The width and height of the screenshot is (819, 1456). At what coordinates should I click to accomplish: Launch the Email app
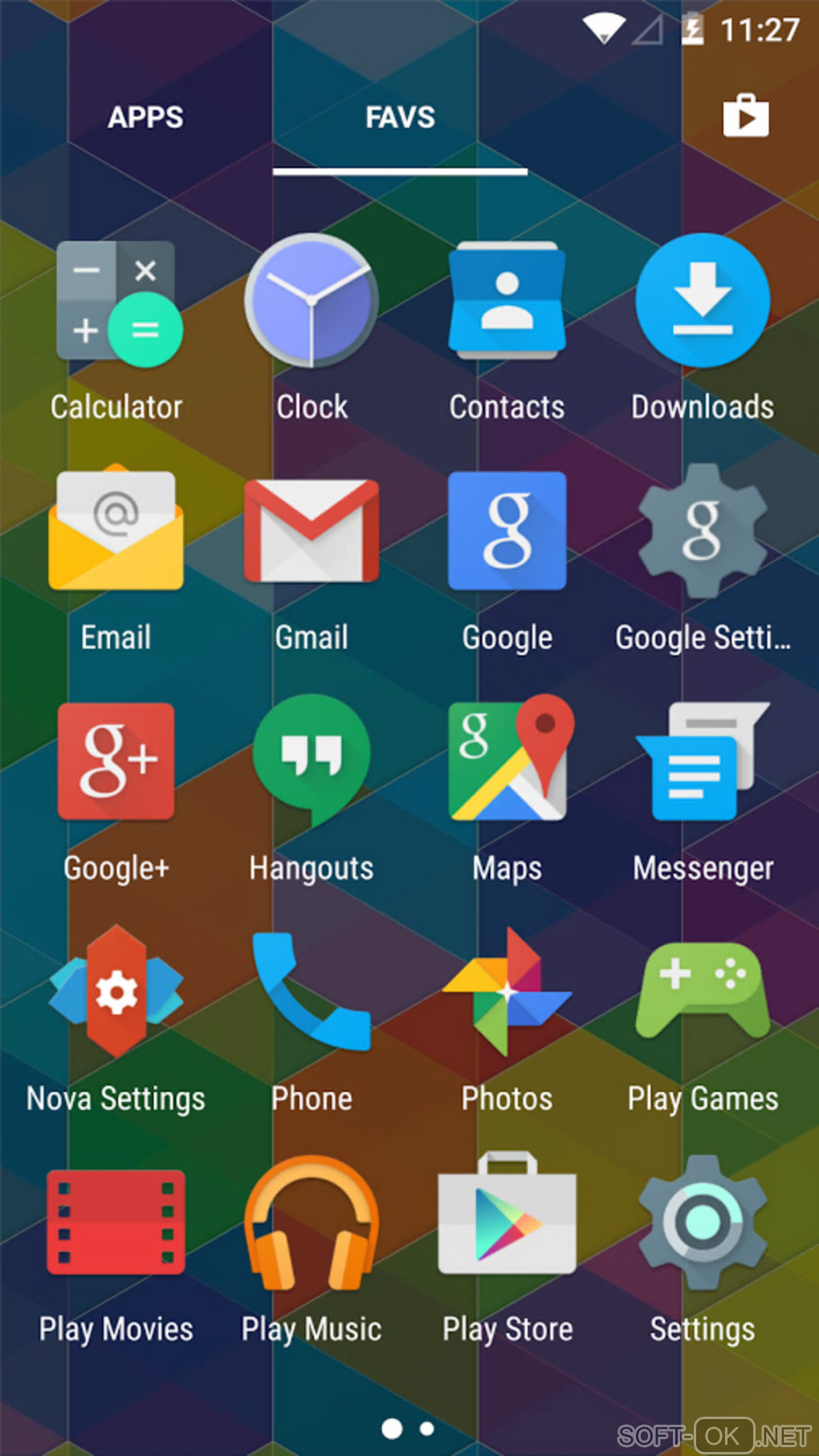[116, 531]
